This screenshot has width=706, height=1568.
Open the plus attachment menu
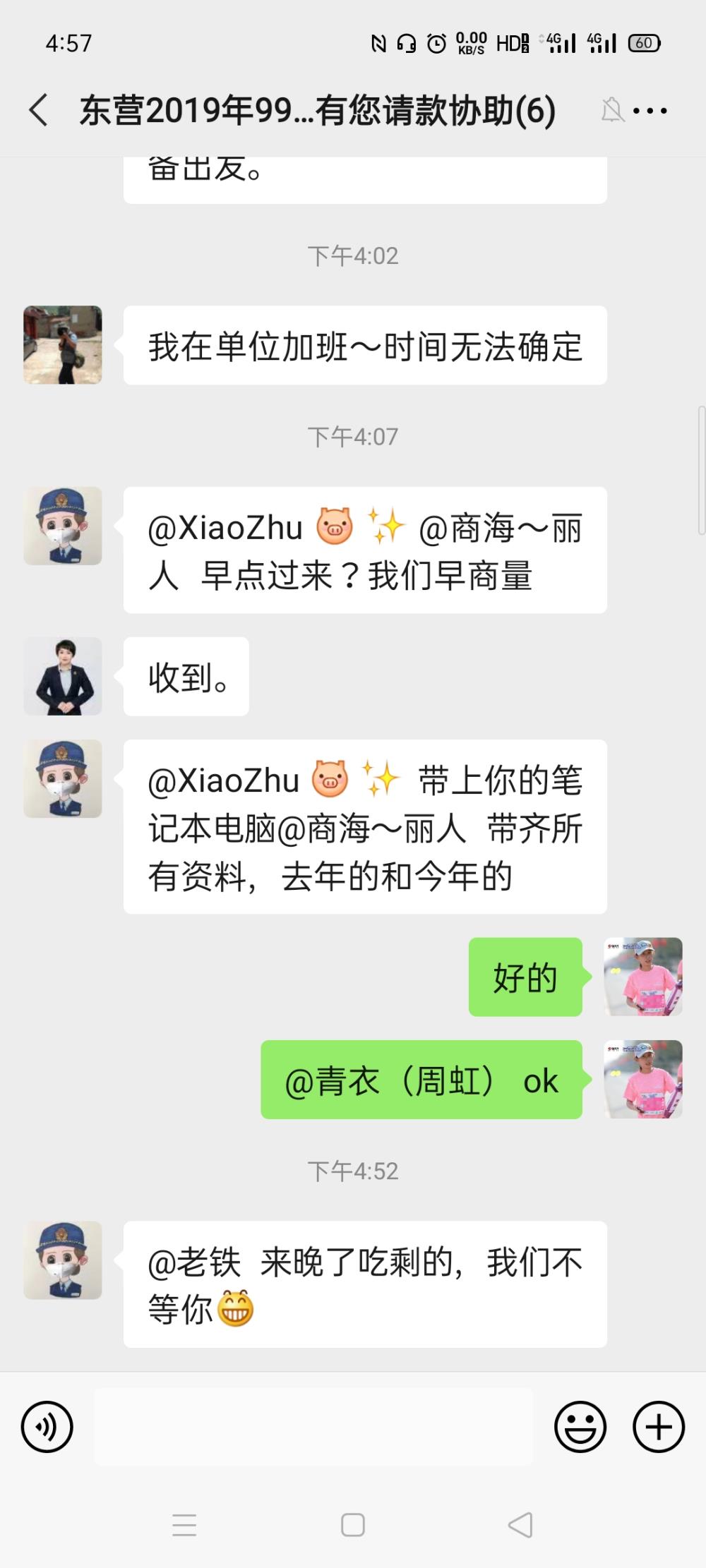pos(659,1427)
